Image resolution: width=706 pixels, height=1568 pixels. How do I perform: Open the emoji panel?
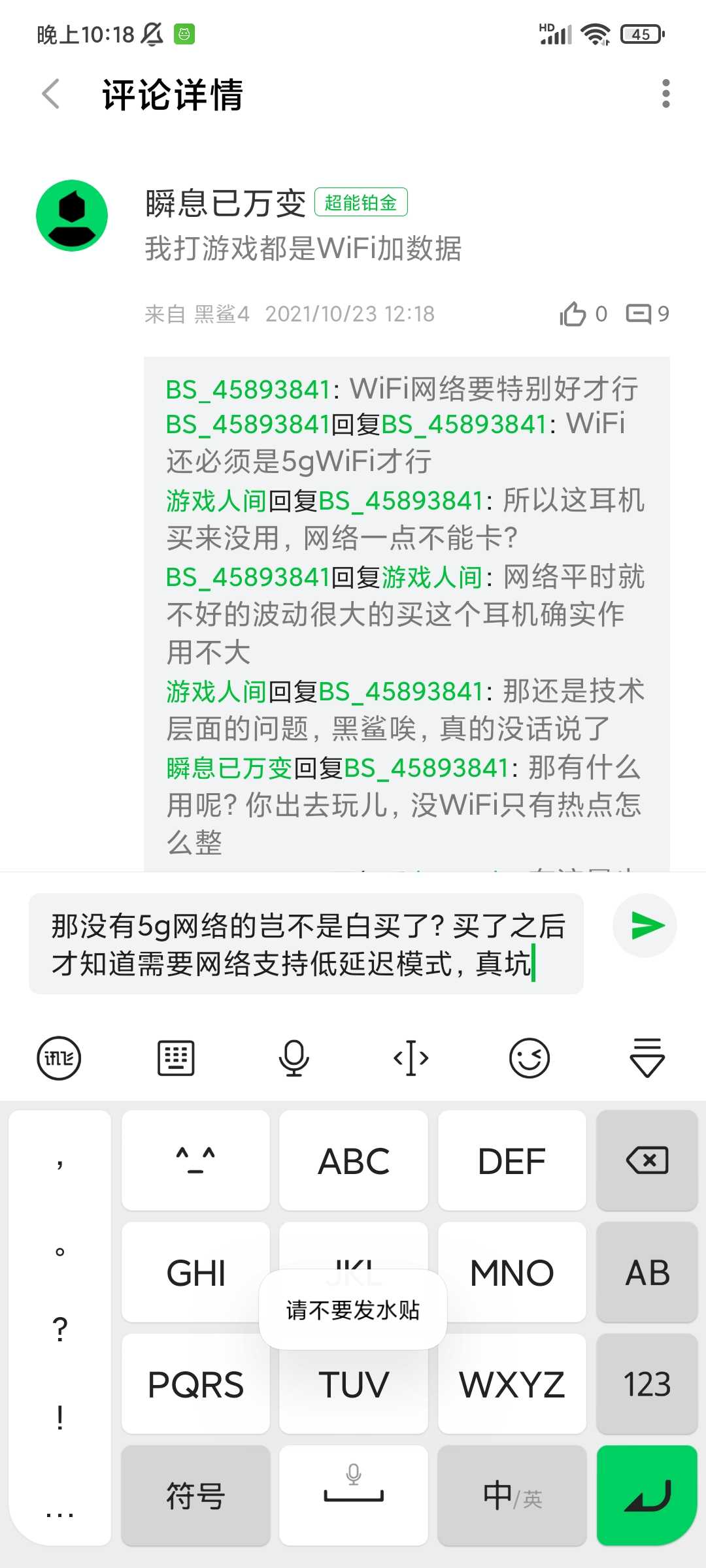tap(529, 1058)
